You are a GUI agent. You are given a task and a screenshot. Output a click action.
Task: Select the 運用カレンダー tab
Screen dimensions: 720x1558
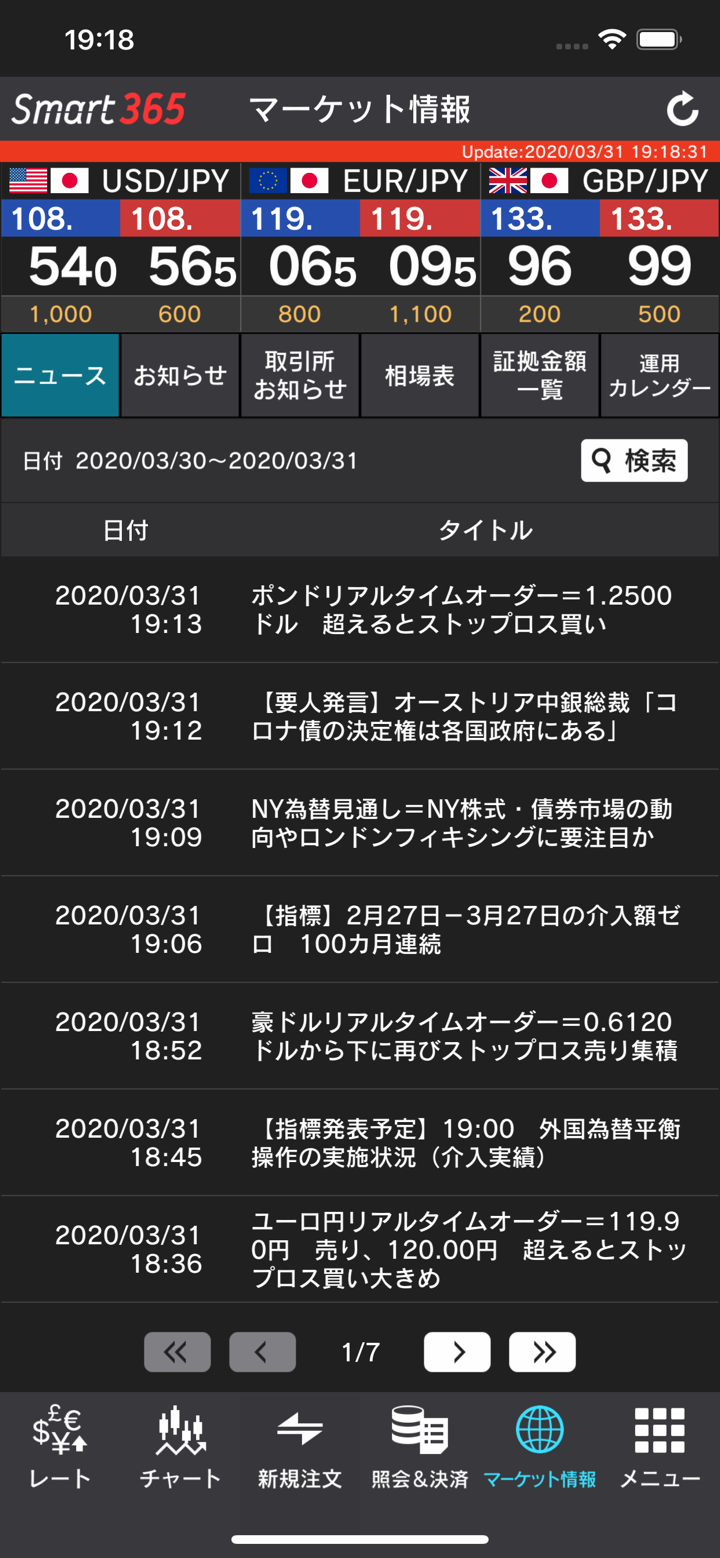tap(660, 375)
